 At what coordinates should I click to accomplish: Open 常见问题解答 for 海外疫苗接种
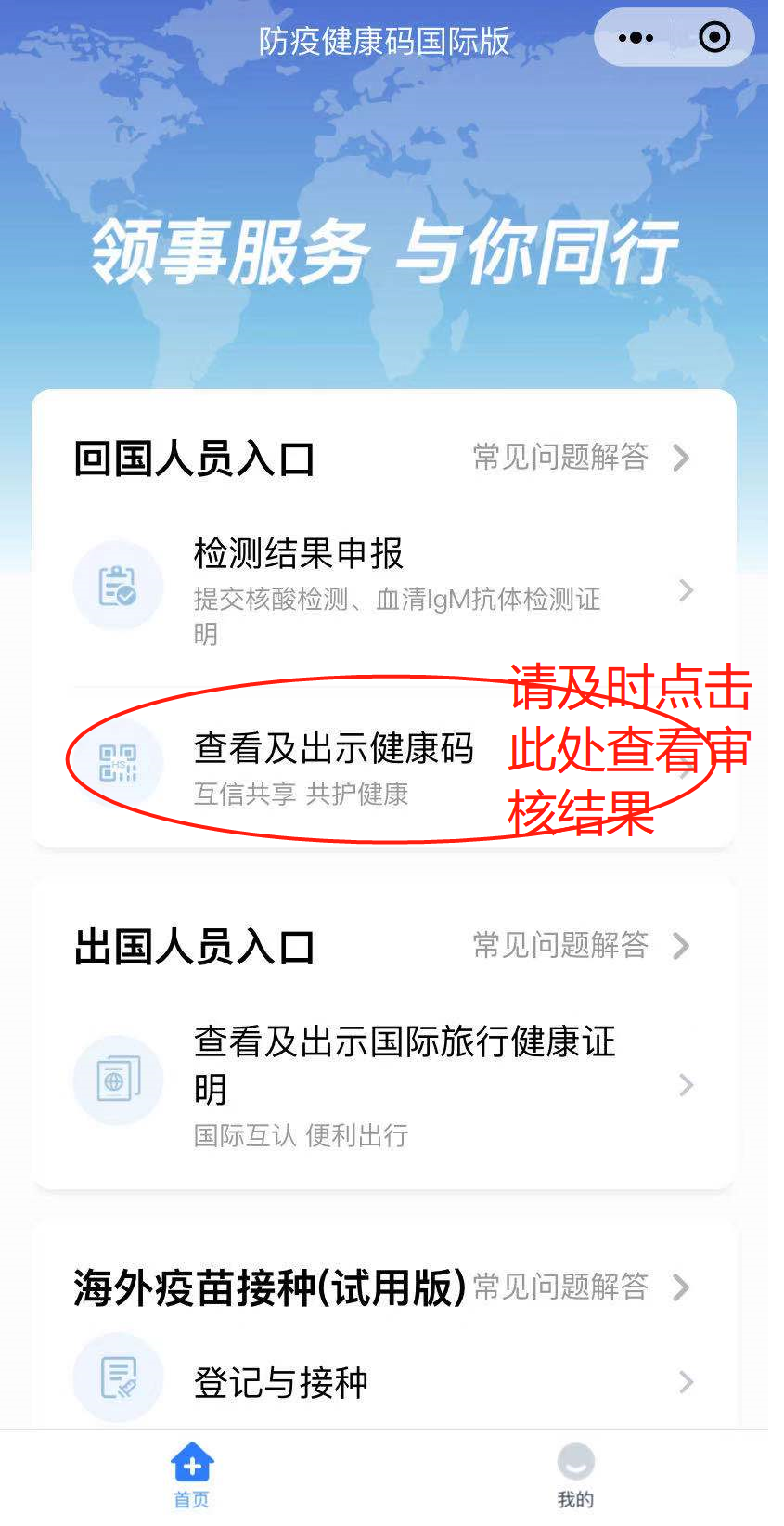tap(580, 1287)
